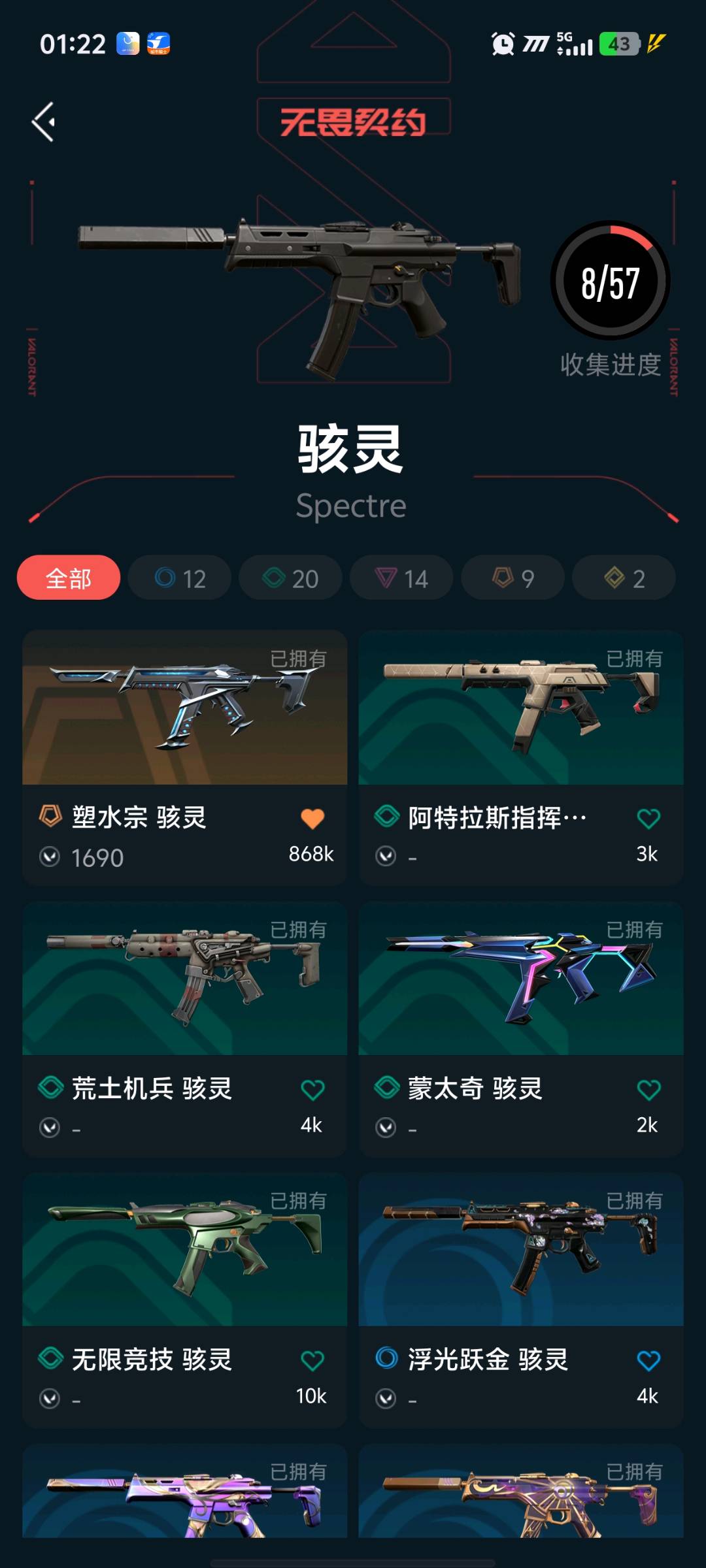Go back using the top-left arrow
The image size is (706, 1568).
(43, 122)
